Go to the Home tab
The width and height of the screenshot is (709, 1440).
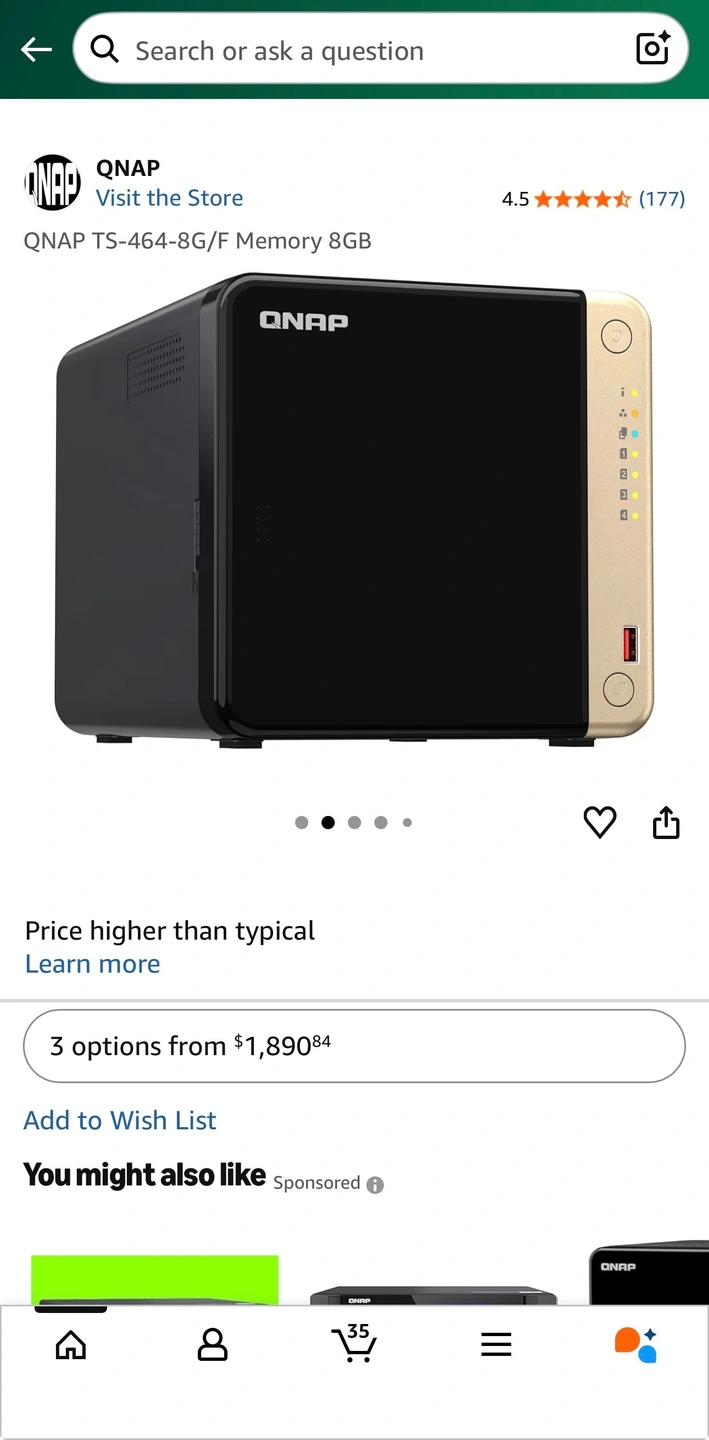coord(70,1345)
